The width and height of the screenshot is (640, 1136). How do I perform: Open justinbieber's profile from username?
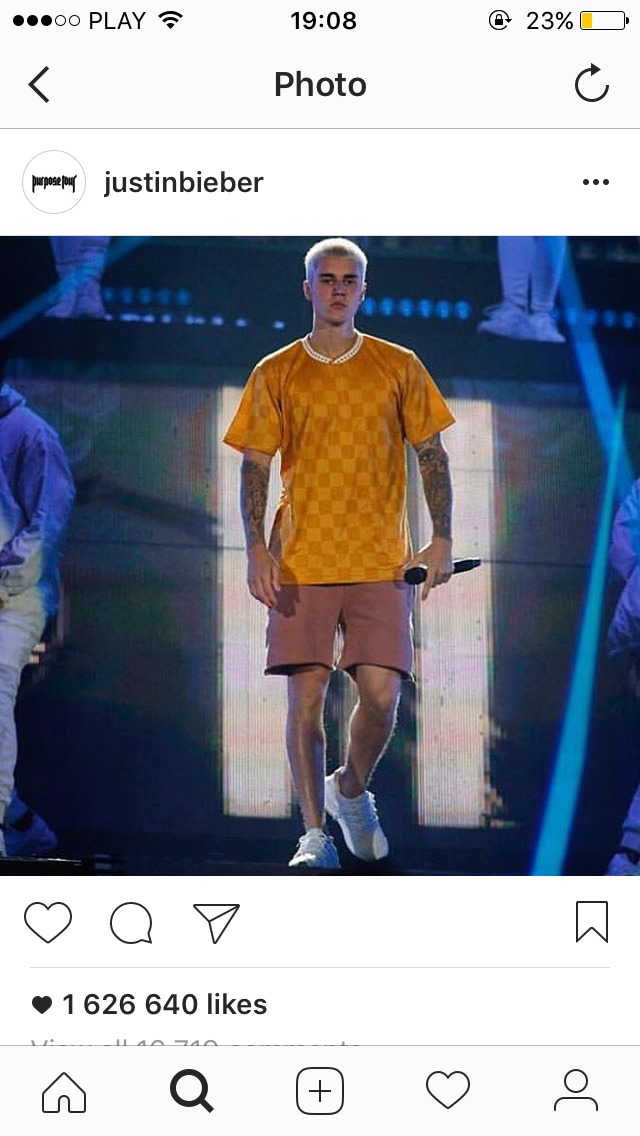click(183, 182)
